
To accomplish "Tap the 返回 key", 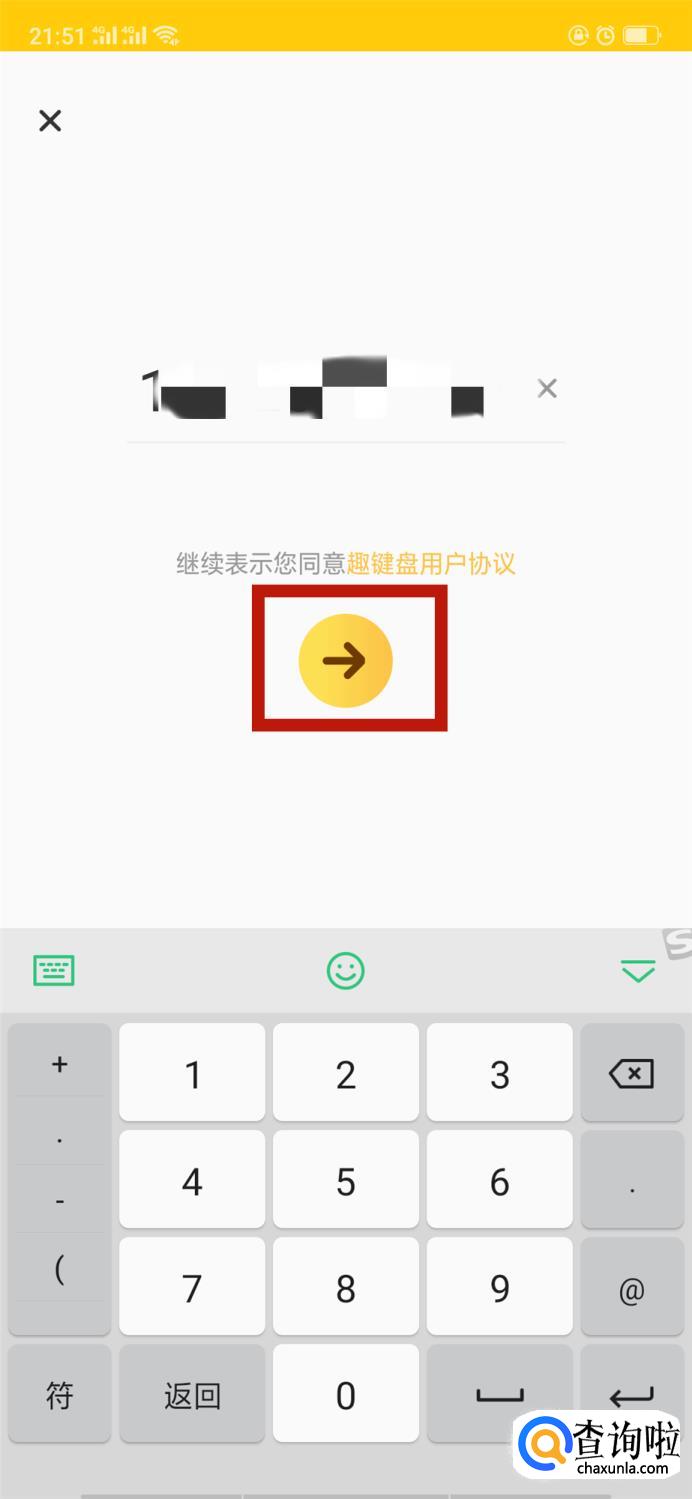I will [x=192, y=1394].
